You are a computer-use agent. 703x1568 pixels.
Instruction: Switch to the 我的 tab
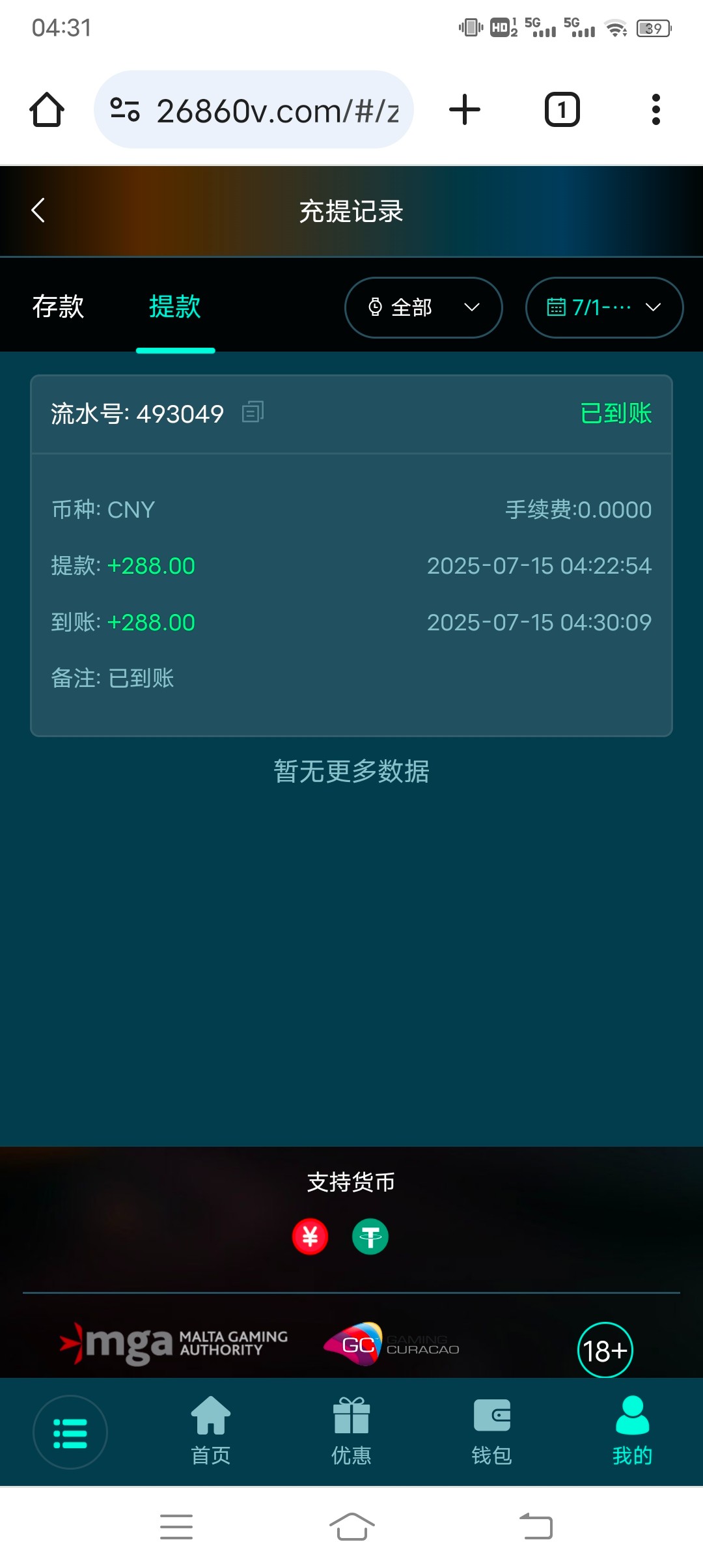tap(632, 1431)
